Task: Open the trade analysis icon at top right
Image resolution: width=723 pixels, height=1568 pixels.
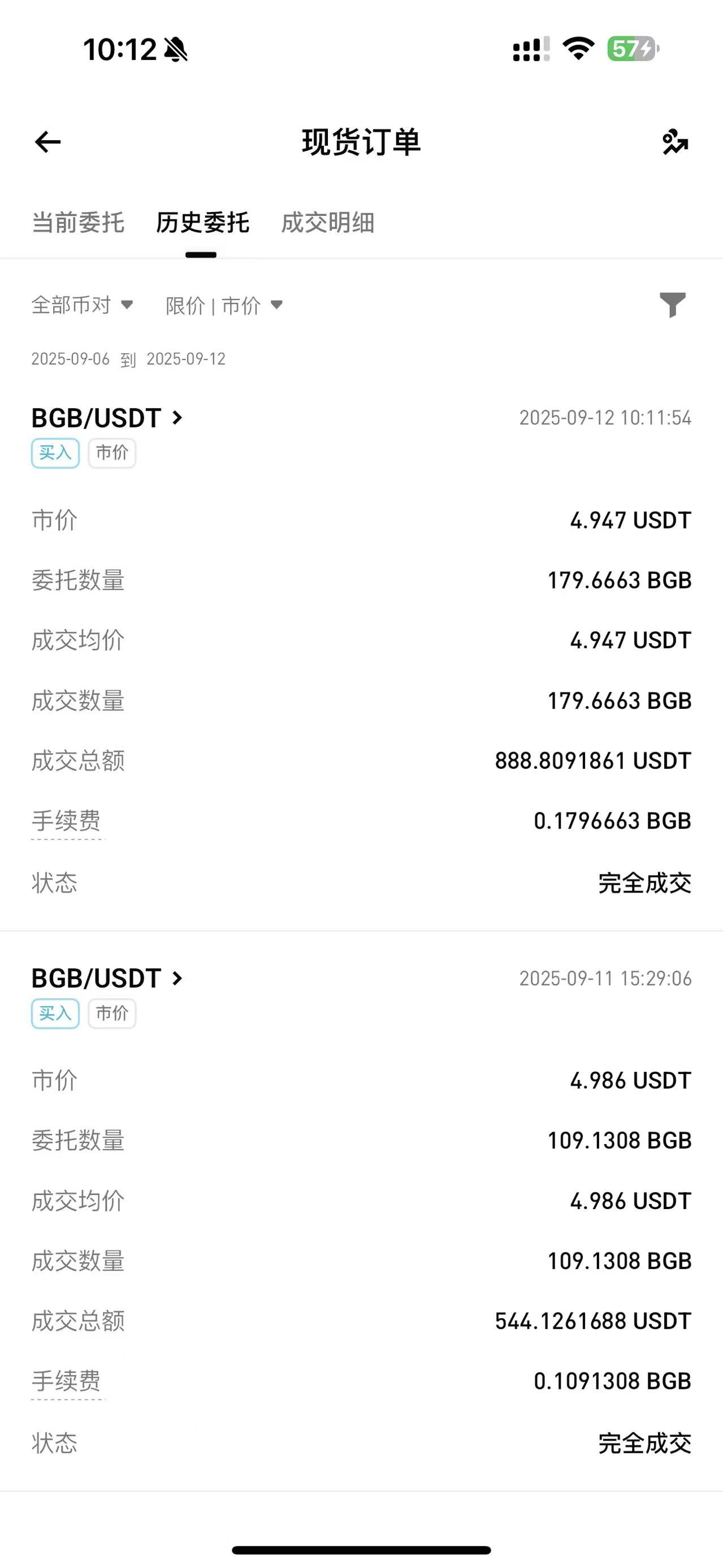Action: coord(675,142)
